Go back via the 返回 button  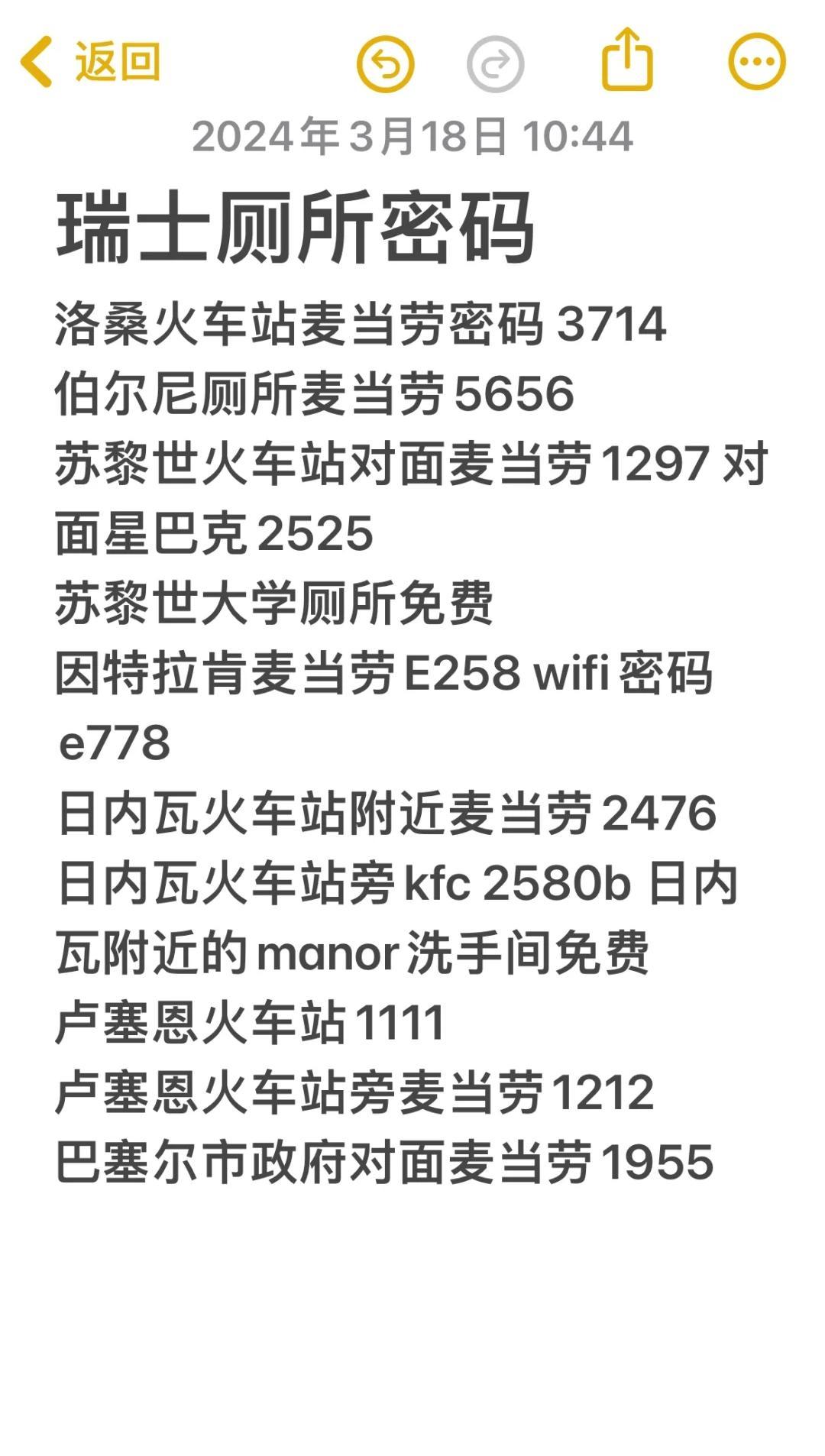point(92,62)
